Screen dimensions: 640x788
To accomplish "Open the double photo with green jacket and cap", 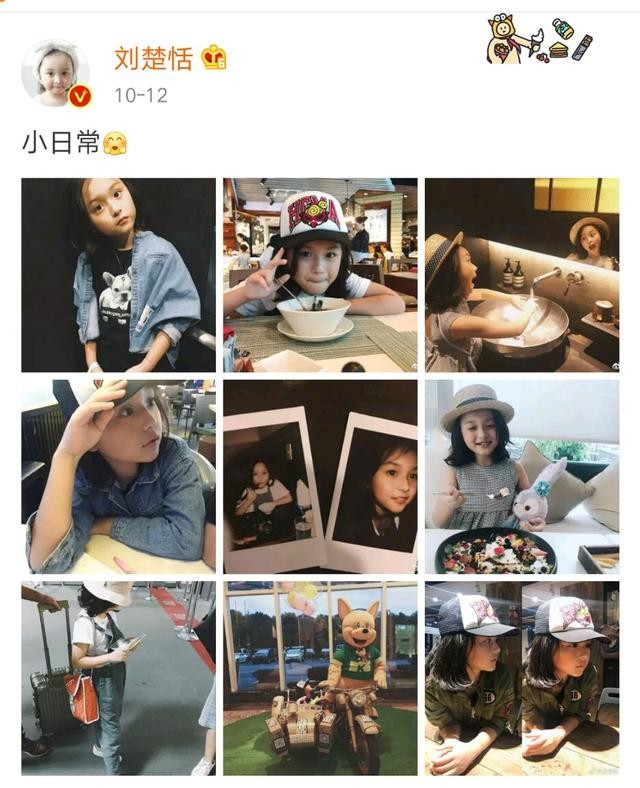I will 522,678.
